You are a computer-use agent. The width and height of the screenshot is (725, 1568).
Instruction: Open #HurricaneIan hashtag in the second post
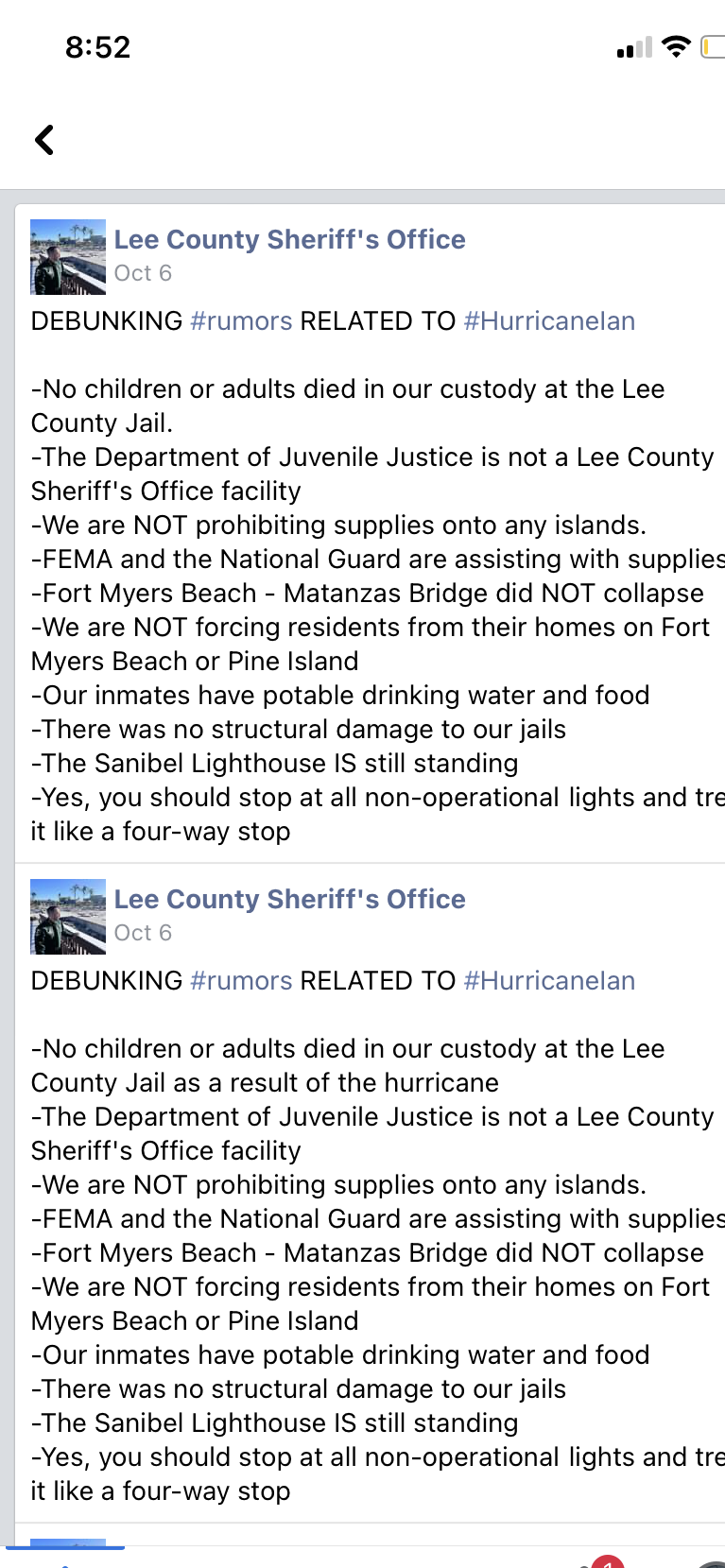point(549,981)
